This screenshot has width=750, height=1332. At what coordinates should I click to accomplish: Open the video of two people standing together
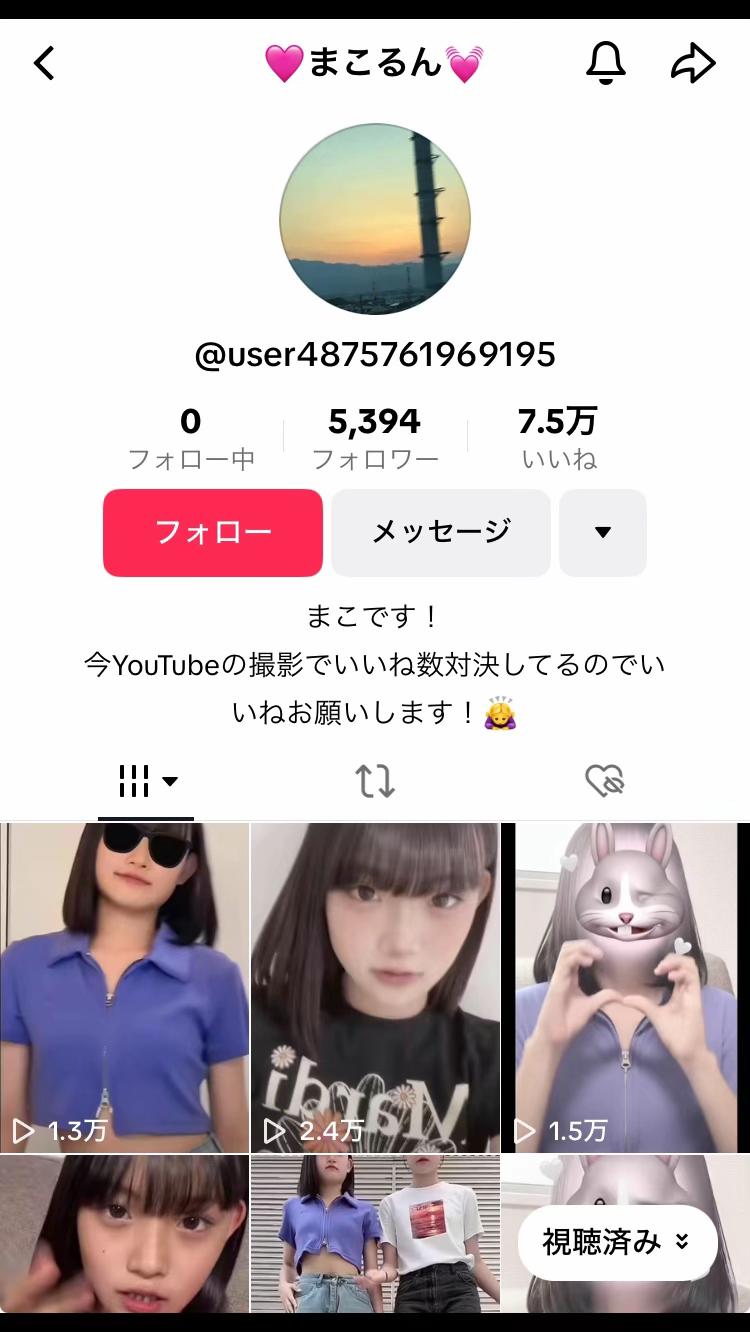[375, 1233]
